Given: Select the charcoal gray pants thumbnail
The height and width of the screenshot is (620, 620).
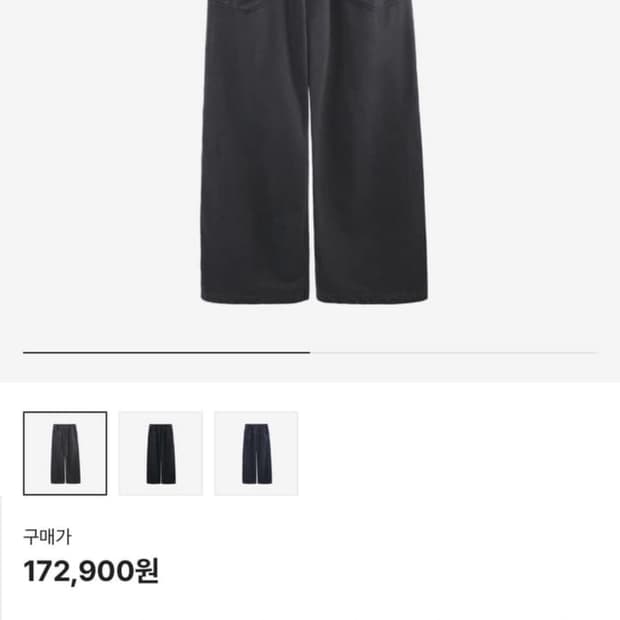Looking at the screenshot, I should click(x=65, y=453).
